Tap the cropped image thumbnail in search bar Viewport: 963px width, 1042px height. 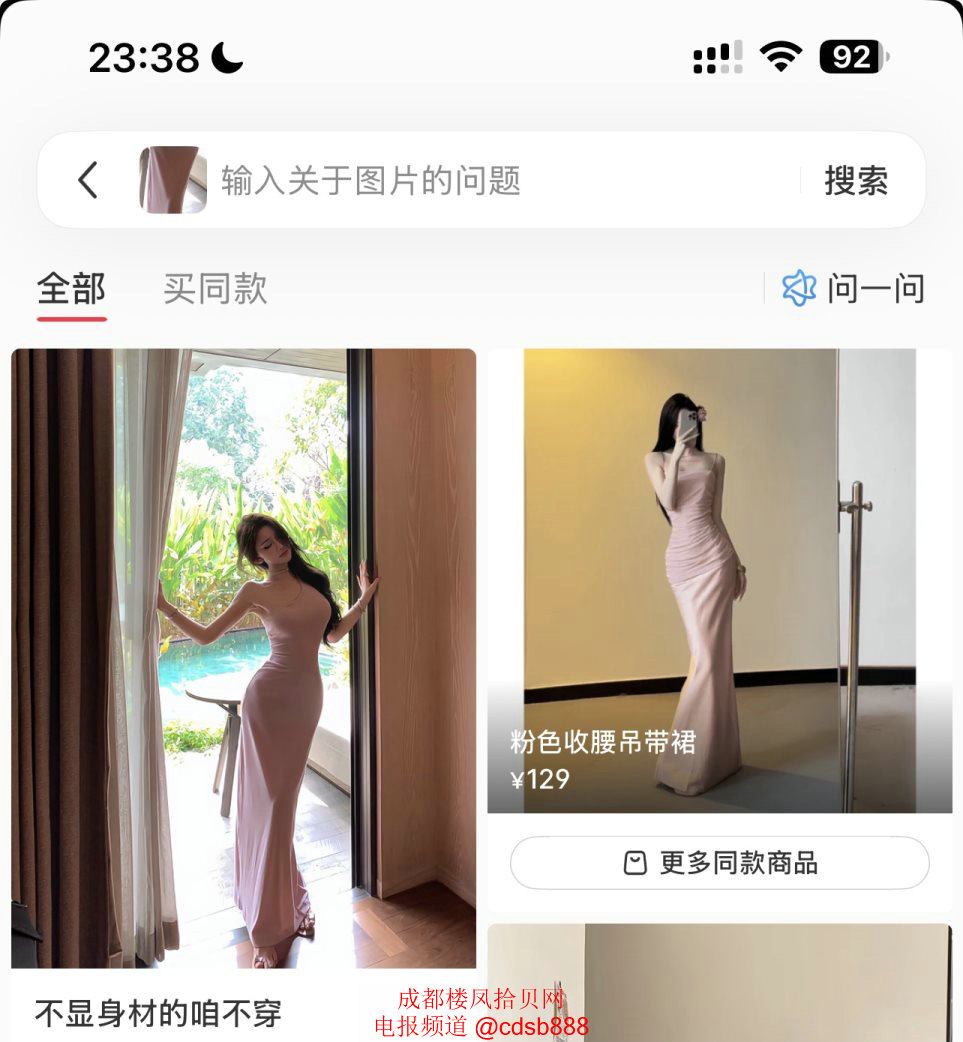pos(172,180)
